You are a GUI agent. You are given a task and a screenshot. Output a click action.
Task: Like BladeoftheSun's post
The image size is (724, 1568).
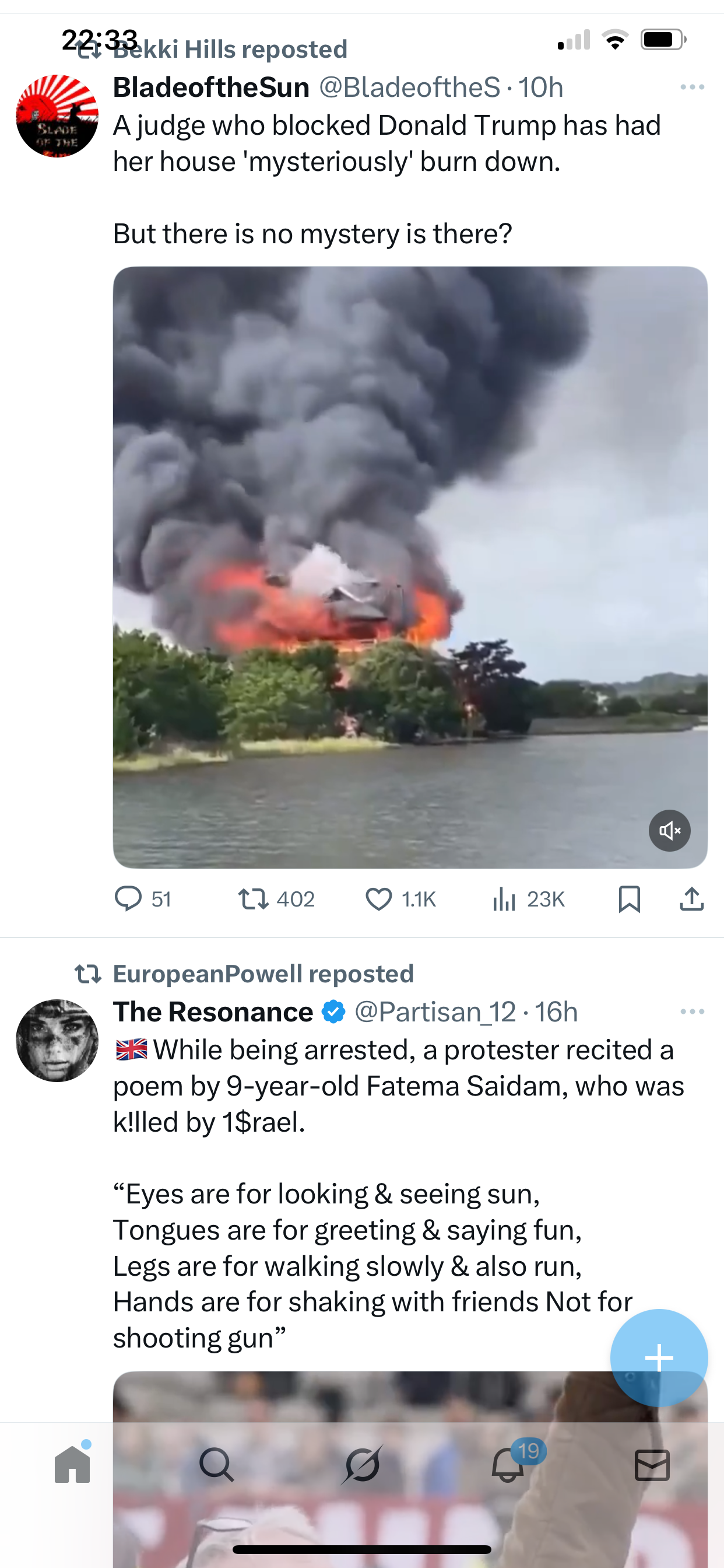(378, 899)
